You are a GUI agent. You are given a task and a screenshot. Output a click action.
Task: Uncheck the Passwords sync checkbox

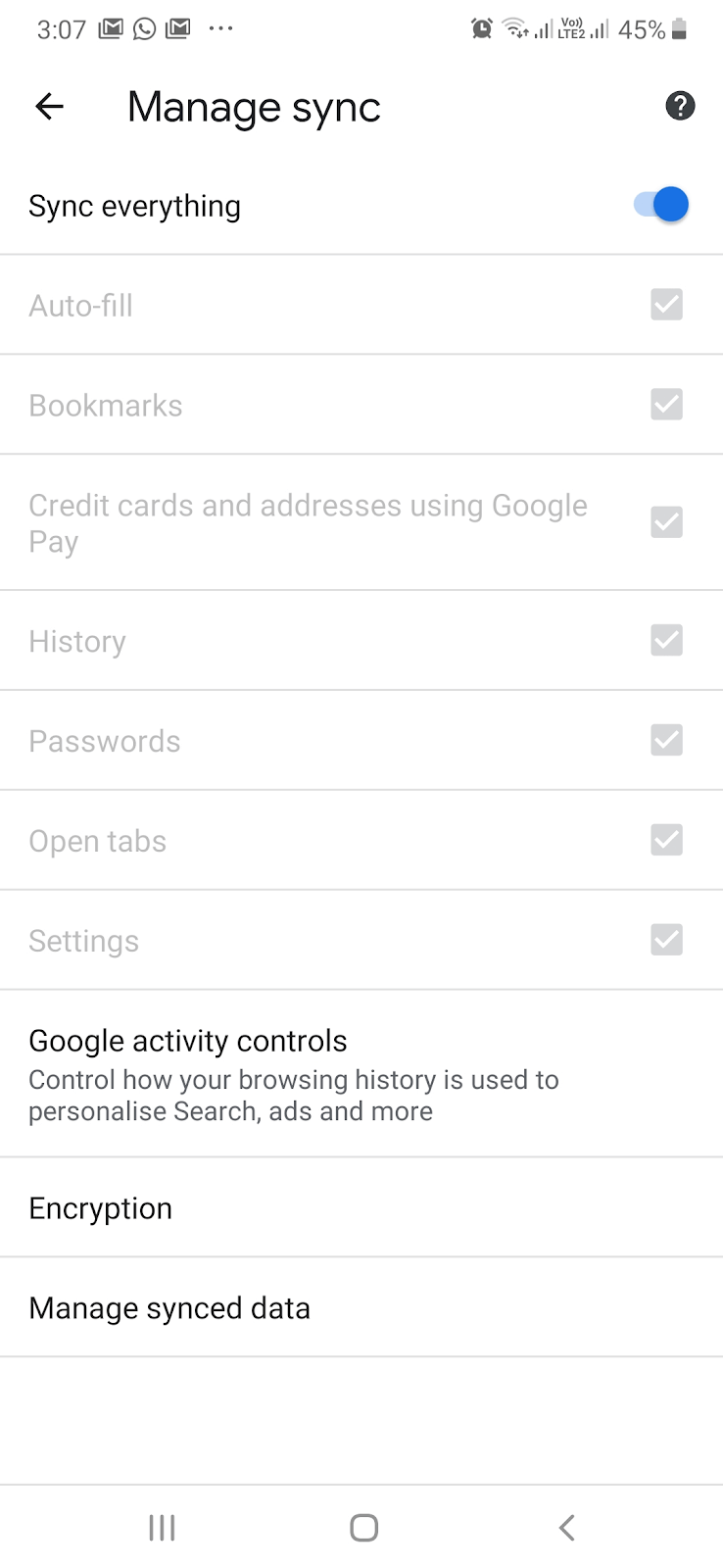pyautogui.click(x=666, y=740)
